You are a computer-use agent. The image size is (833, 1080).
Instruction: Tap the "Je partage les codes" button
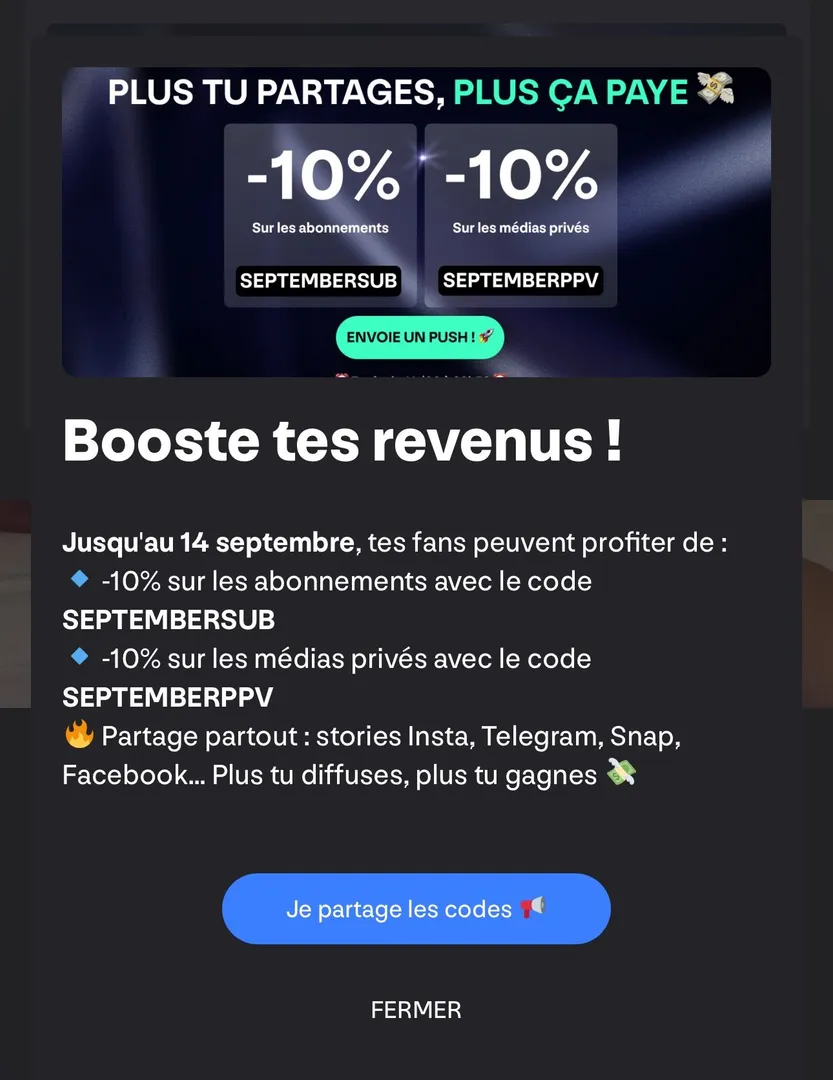[416, 909]
